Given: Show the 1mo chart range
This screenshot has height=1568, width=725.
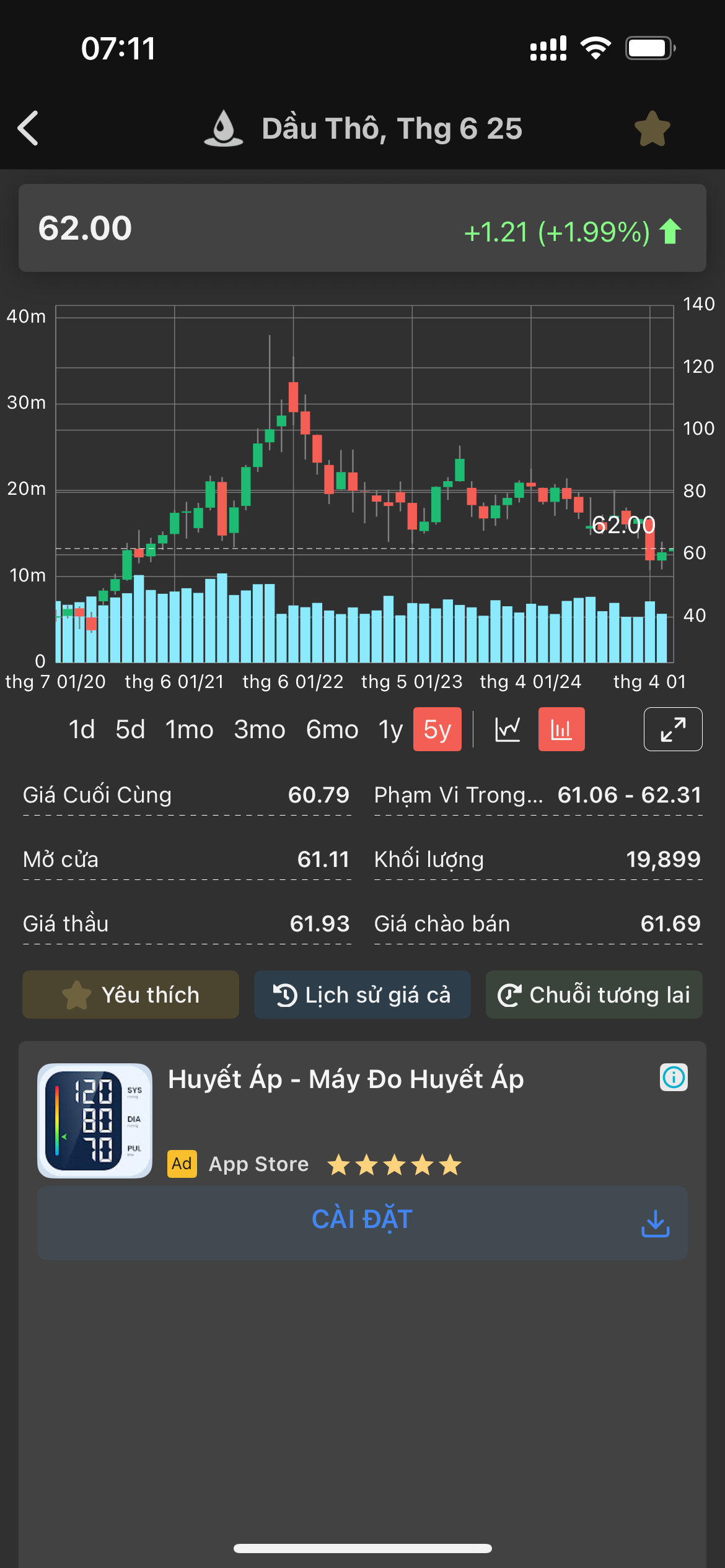Looking at the screenshot, I should [189, 730].
